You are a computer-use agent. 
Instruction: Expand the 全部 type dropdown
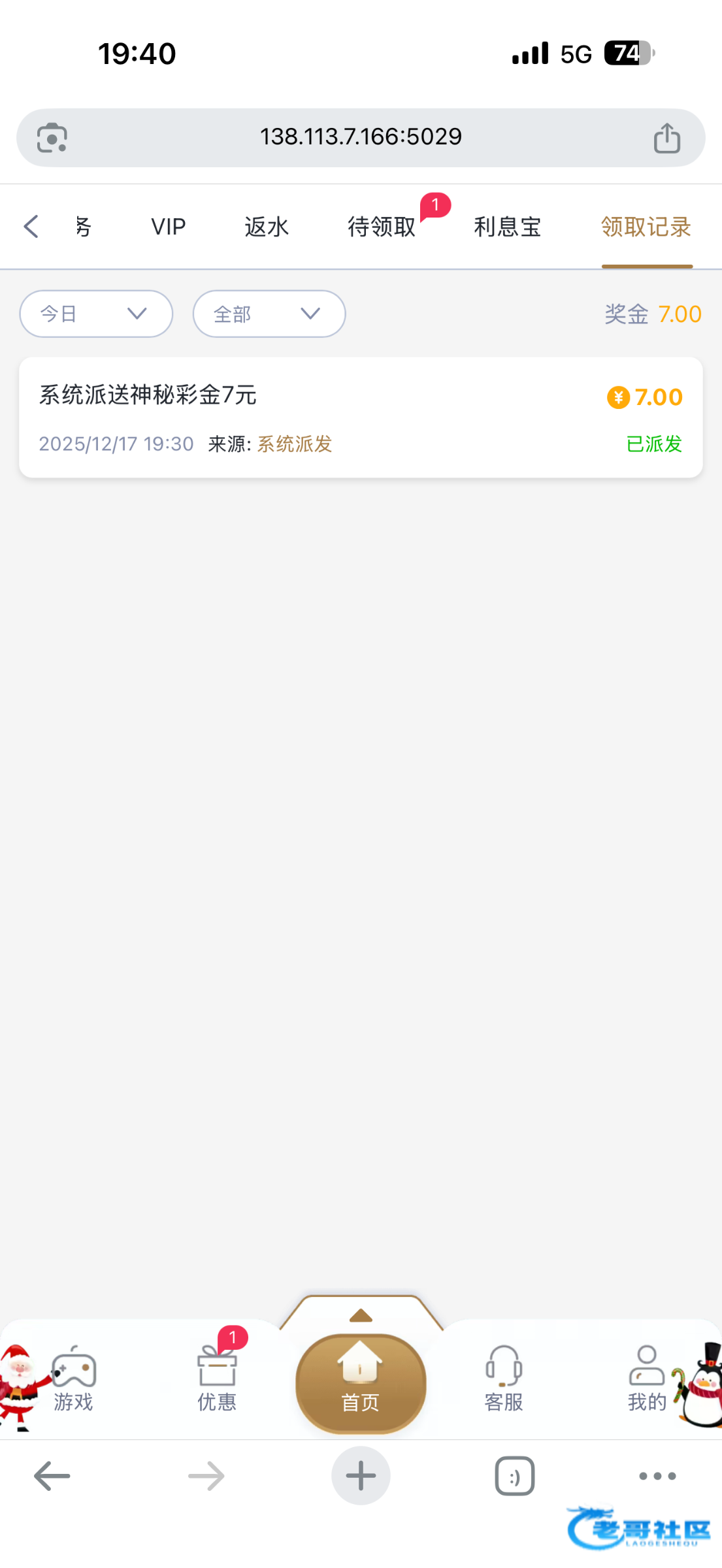click(x=269, y=314)
